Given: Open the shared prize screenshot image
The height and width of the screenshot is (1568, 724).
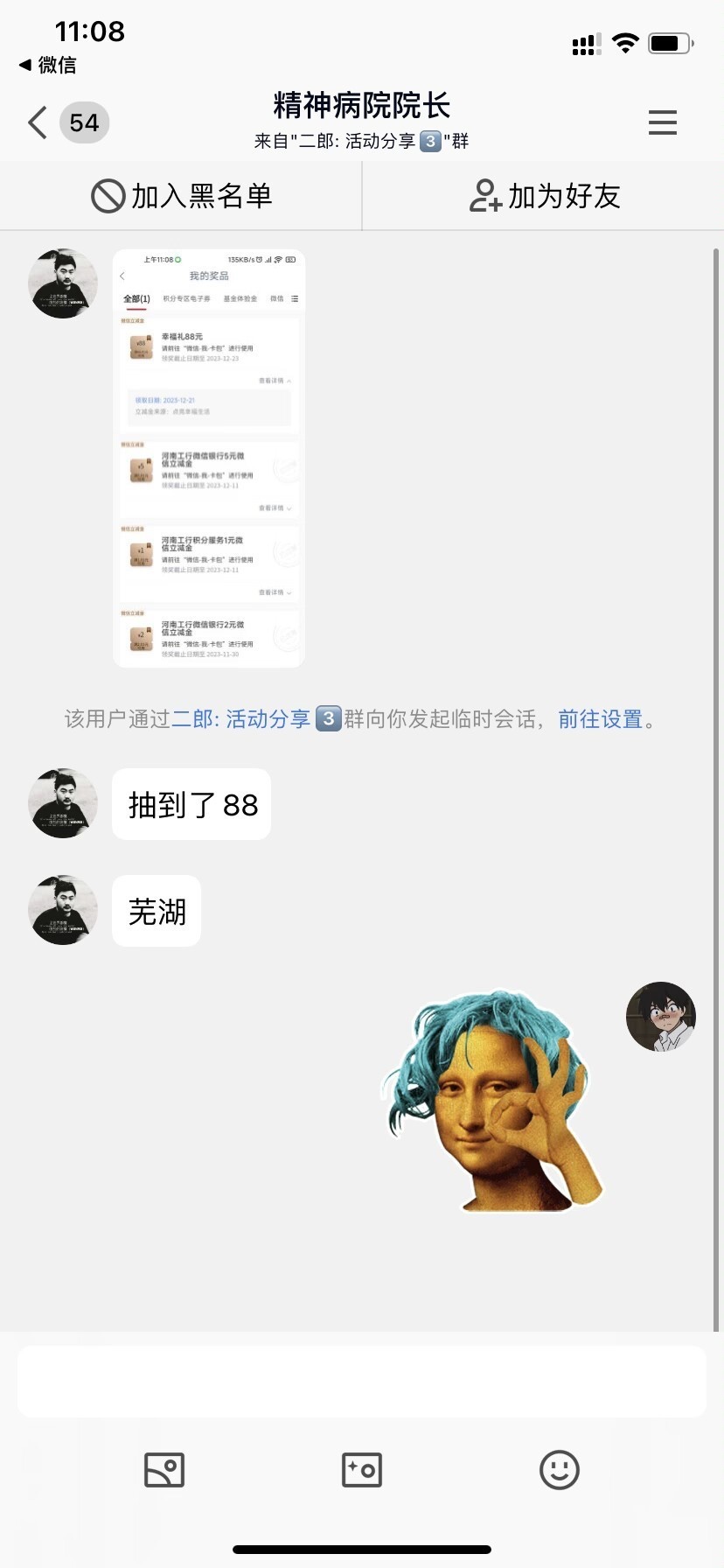Looking at the screenshot, I should click(209, 458).
